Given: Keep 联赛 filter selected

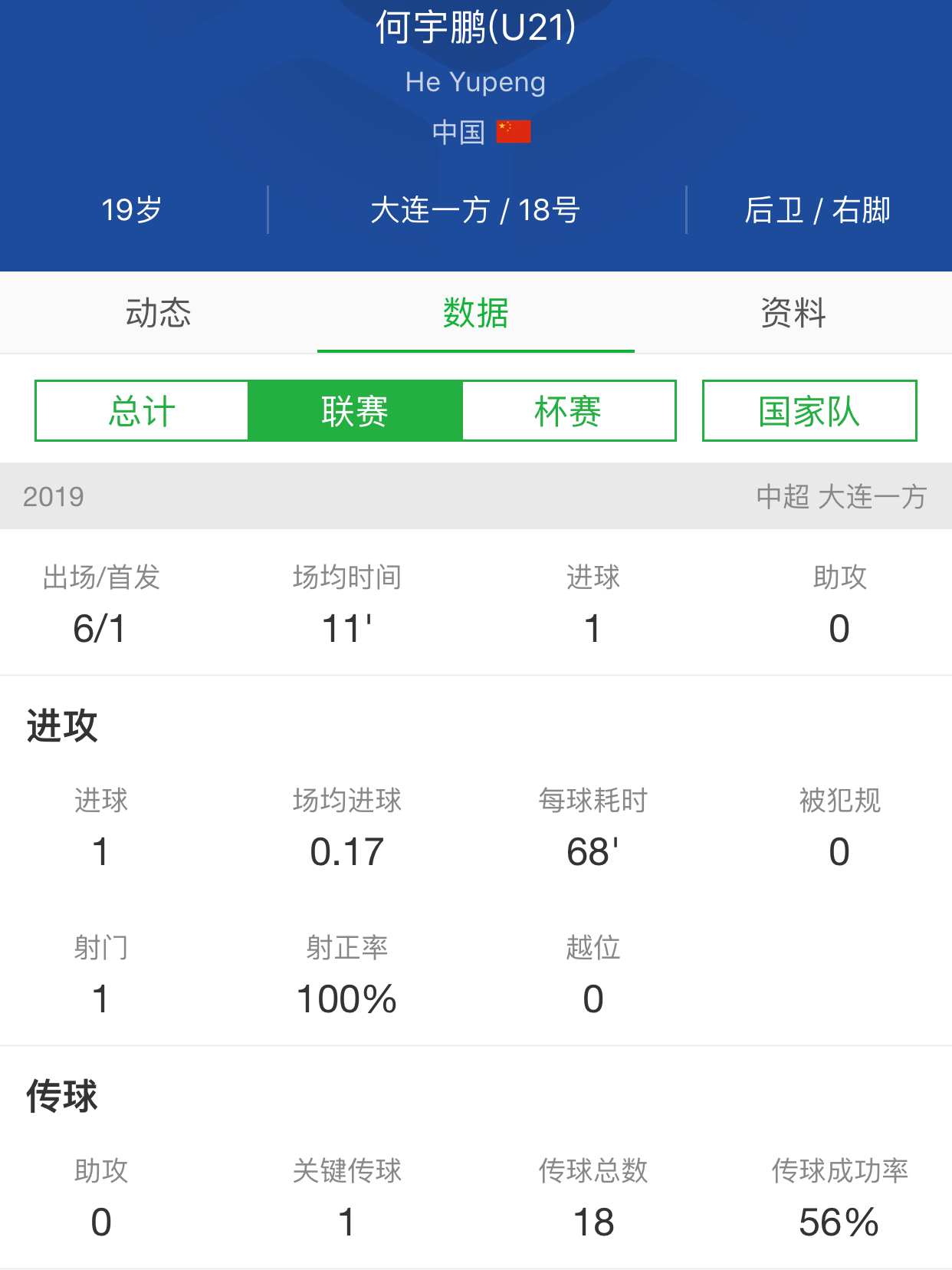Looking at the screenshot, I should pyautogui.click(x=355, y=410).
